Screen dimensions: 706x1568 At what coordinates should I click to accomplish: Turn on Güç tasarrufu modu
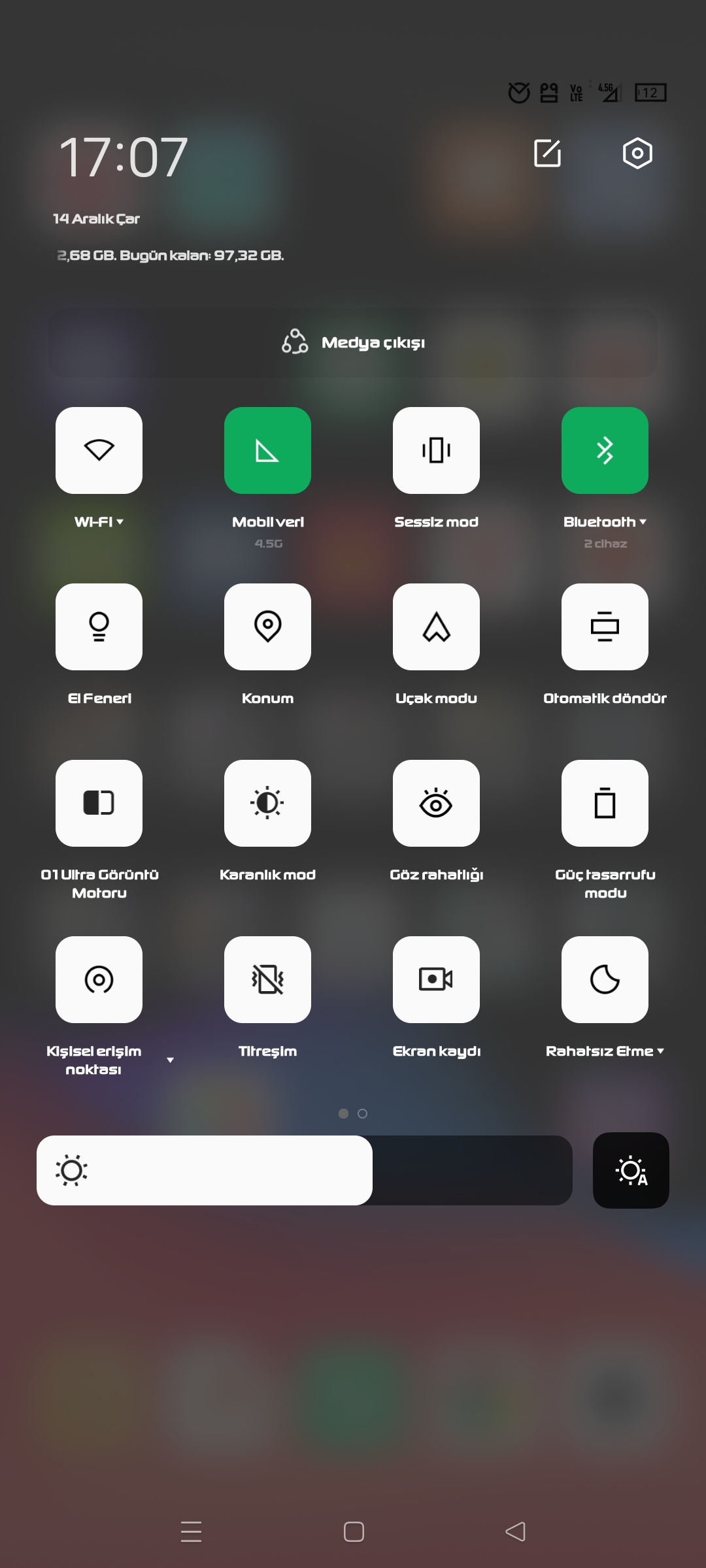click(x=605, y=803)
